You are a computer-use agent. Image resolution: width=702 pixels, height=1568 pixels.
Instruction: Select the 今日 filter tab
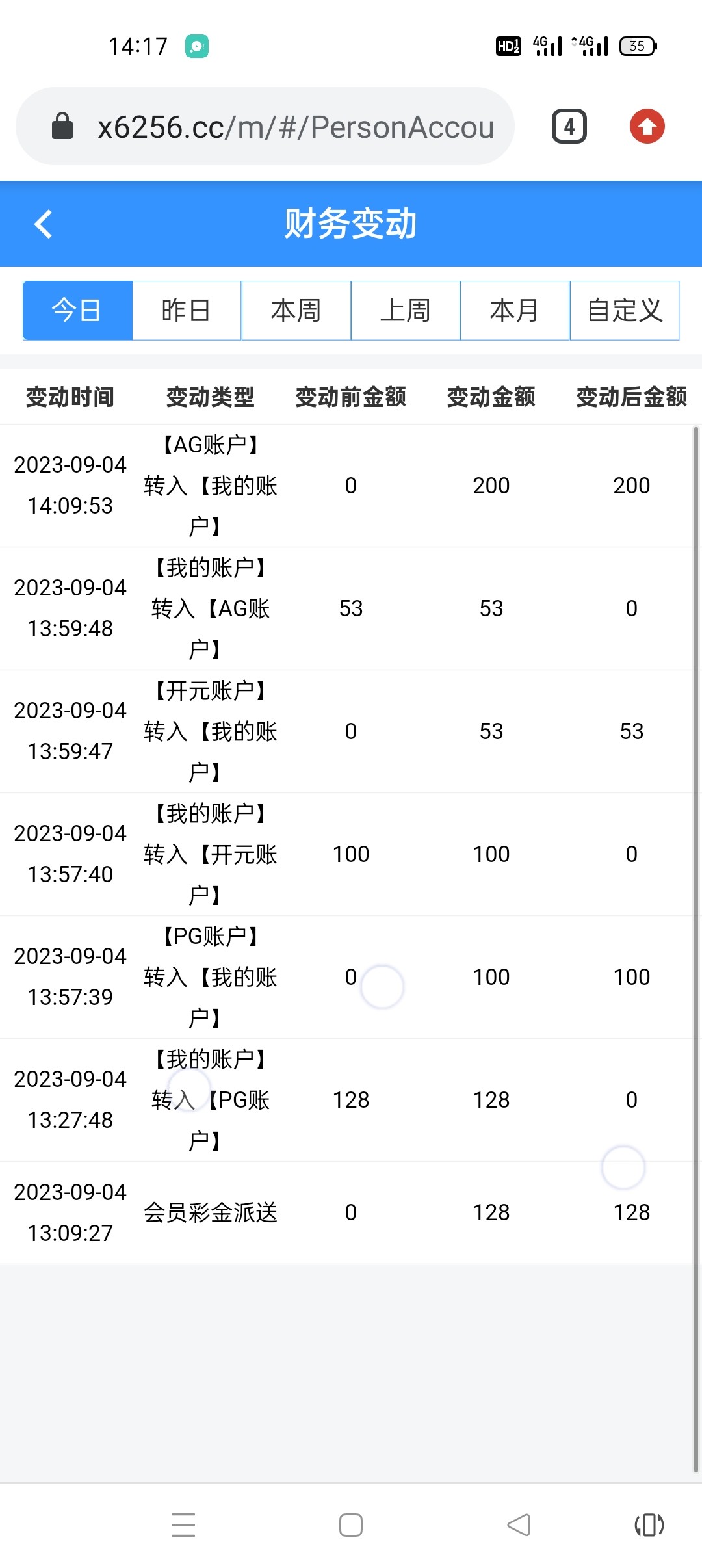click(77, 311)
